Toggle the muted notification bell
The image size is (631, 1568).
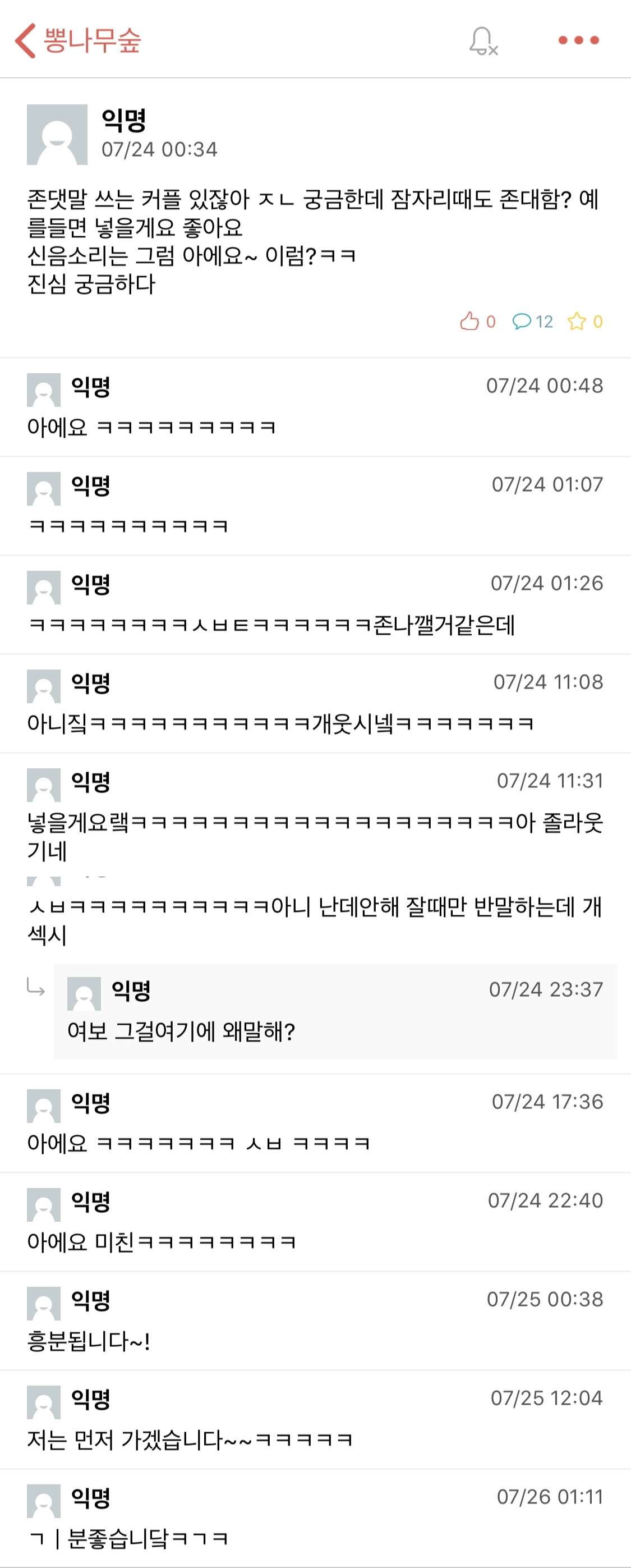click(x=483, y=41)
